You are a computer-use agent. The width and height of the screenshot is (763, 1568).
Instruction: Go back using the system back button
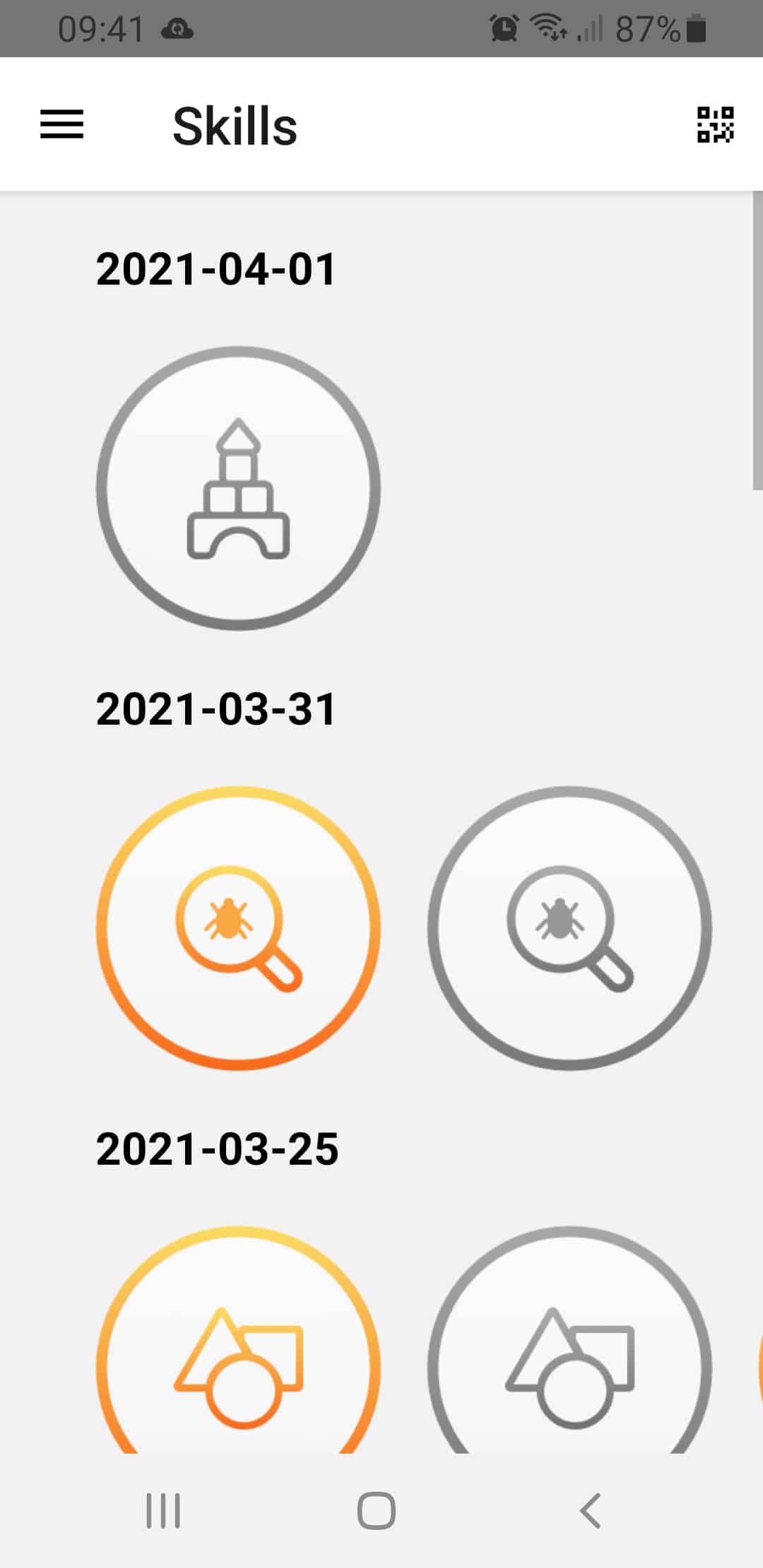[591, 1511]
